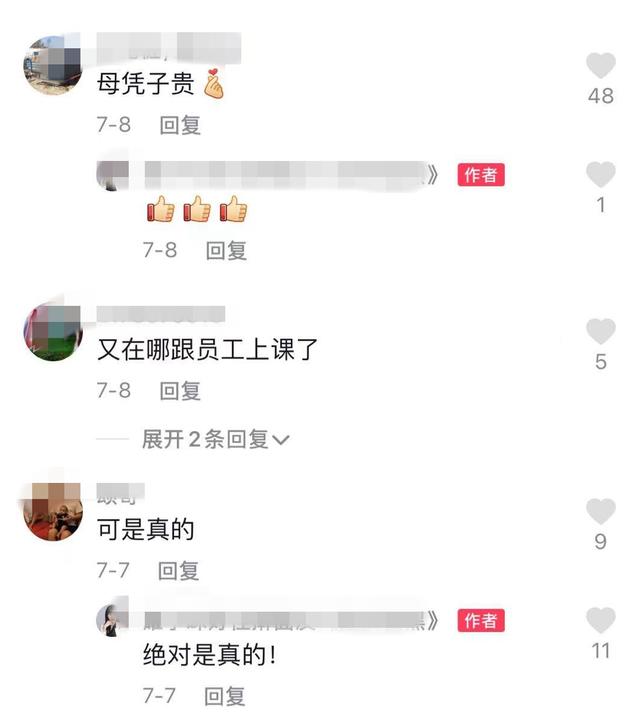
Task: Expand 展开2条回复 to see replies
Action: pyautogui.click(x=215, y=439)
